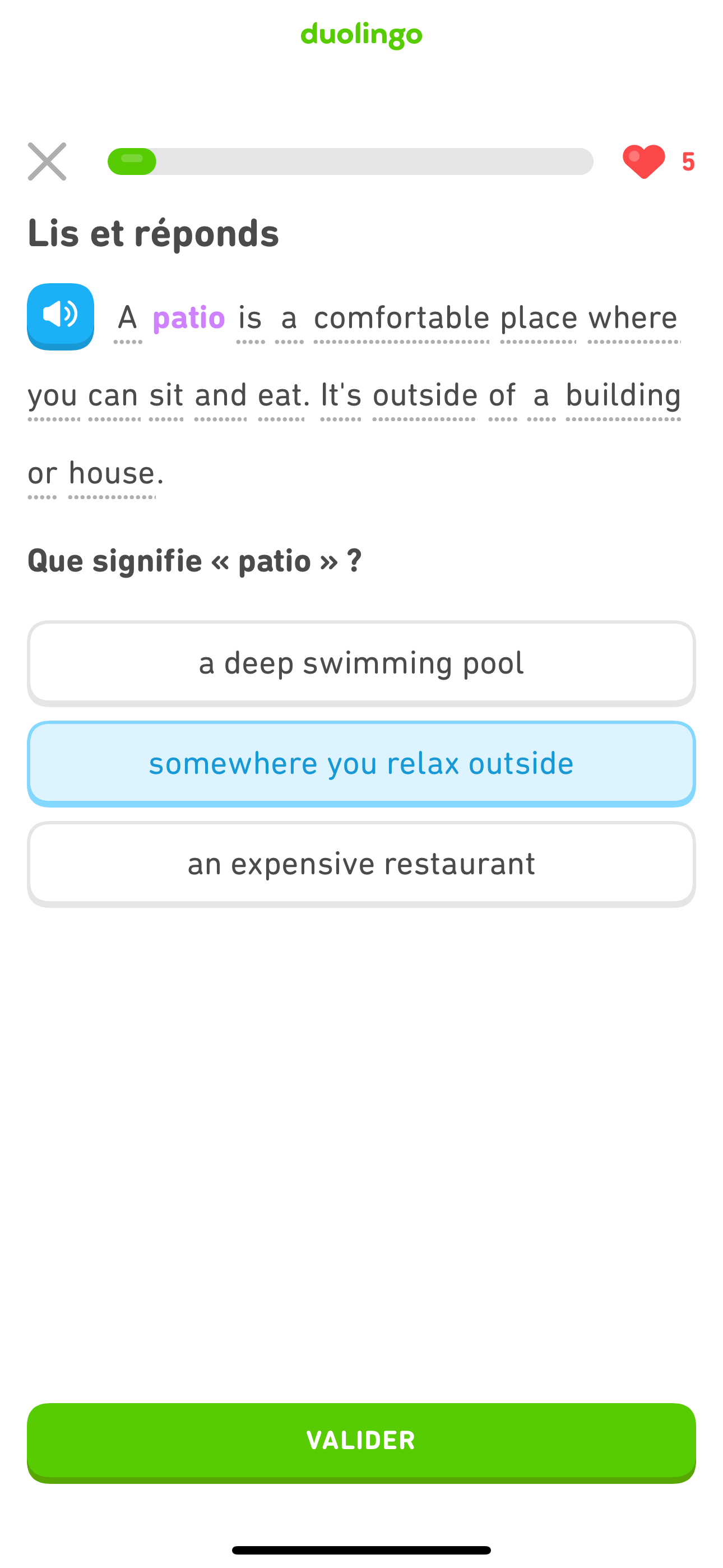Screen dimensions: 723x1568
Task: Play the passage audio
Action: coord(61,316)
